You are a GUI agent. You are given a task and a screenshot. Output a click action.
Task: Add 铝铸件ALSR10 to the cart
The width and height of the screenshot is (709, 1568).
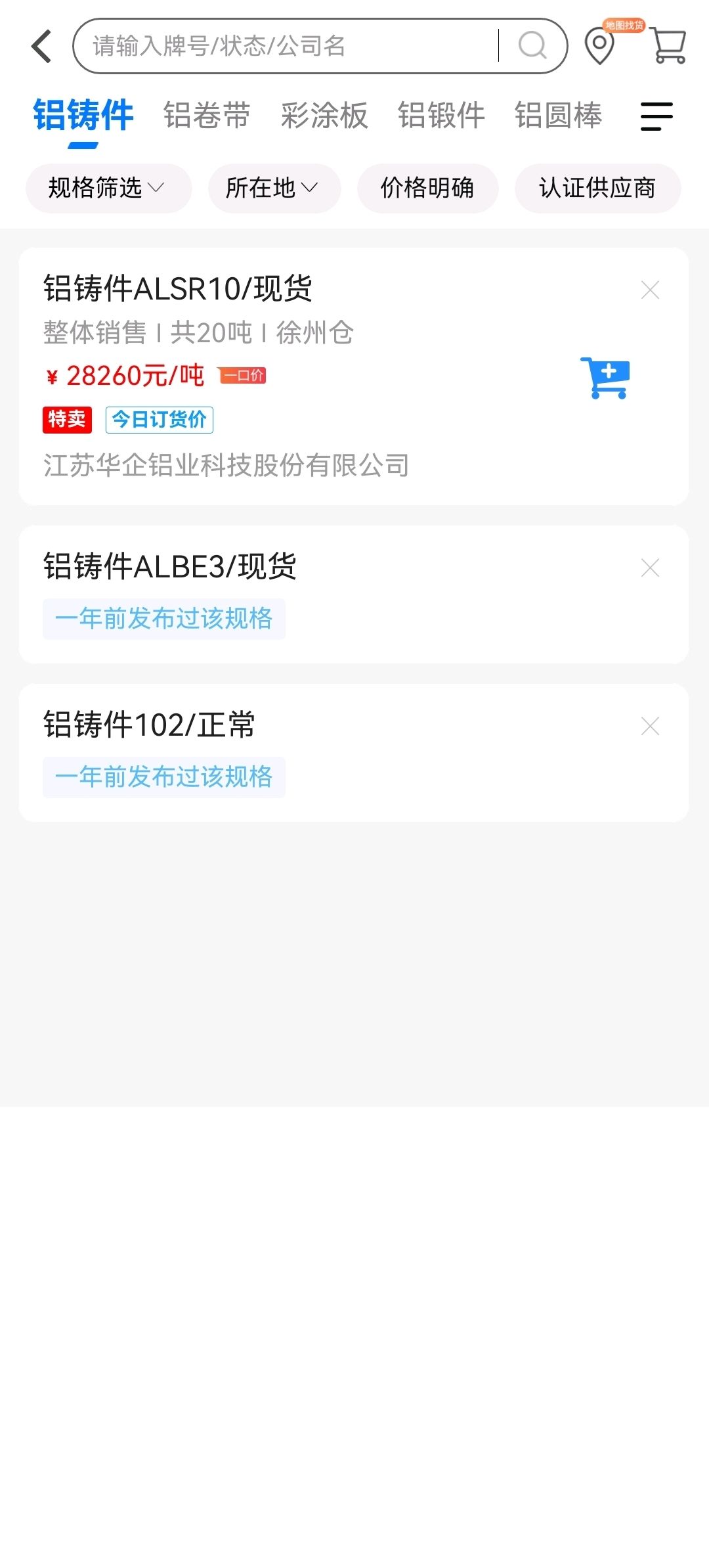click(x=605, y=377)
